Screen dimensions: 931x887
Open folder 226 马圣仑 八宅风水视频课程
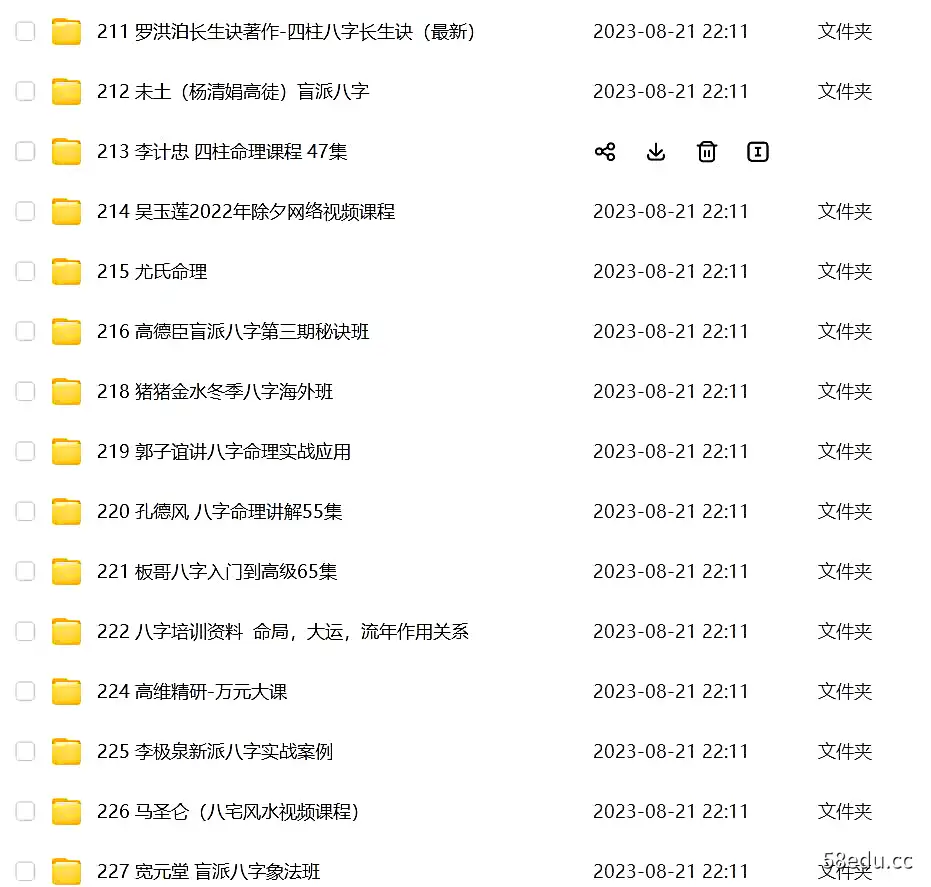(228, 812)
